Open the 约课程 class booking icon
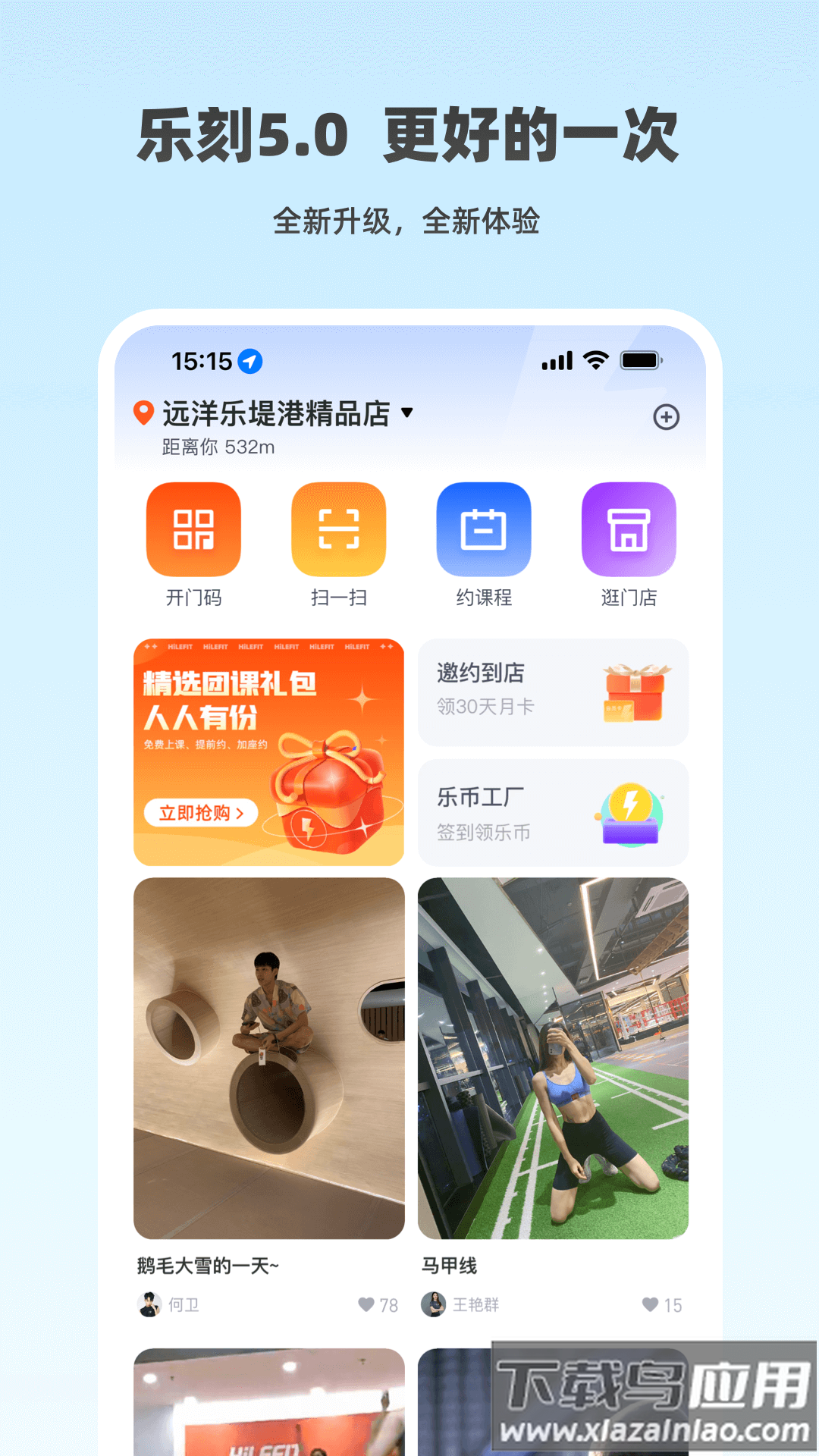The width and height of the screenshot is (819, 1456). [x=484, y=529]
